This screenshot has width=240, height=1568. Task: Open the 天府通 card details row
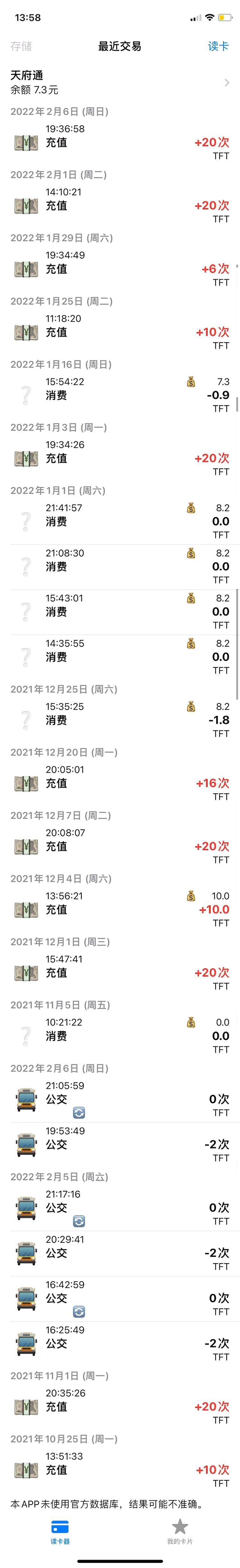pyautogui.click(x=120, y=82)
